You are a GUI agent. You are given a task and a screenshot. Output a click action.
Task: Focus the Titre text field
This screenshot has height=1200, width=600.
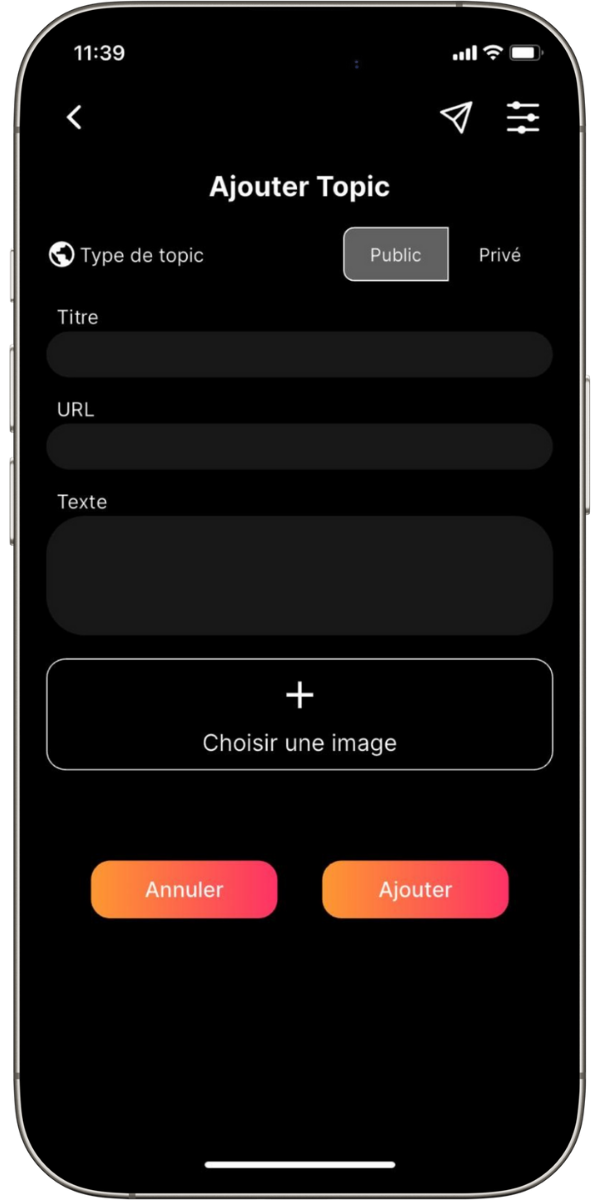tap(300, 354)
